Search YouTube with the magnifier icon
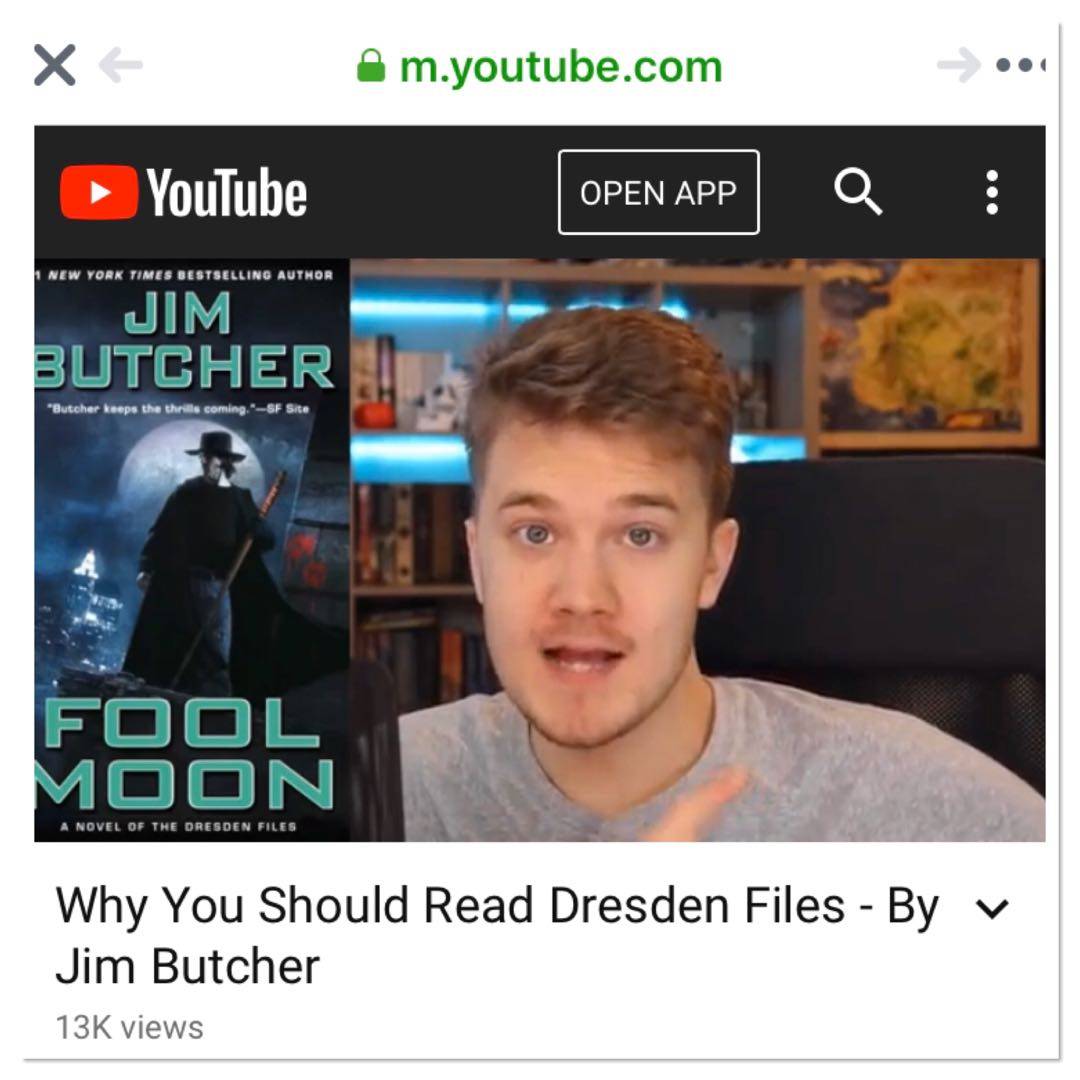The image size is (1080, 1080). coord(857,191)
